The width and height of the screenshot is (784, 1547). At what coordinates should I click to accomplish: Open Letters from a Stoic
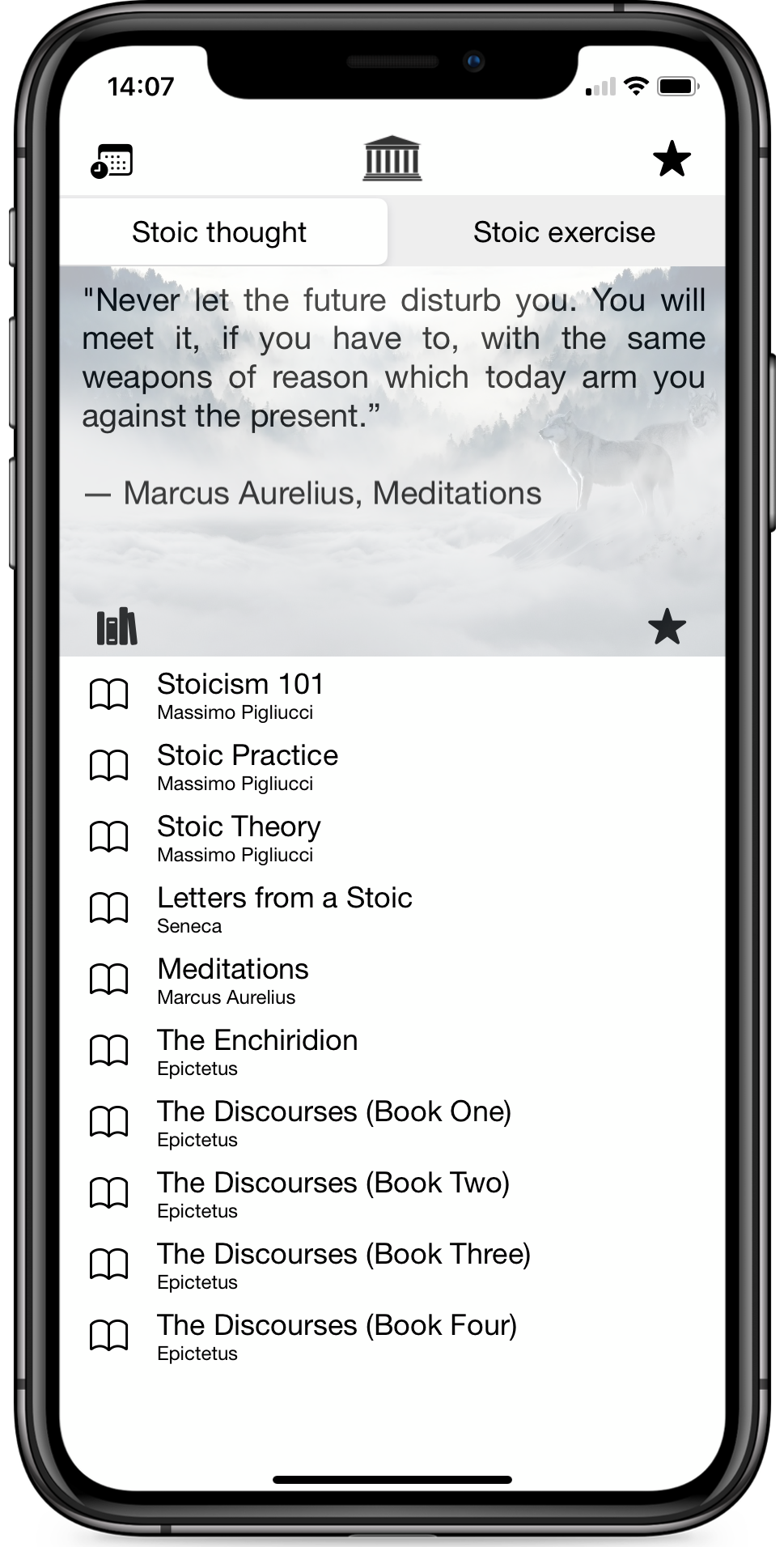click(284, 908)
